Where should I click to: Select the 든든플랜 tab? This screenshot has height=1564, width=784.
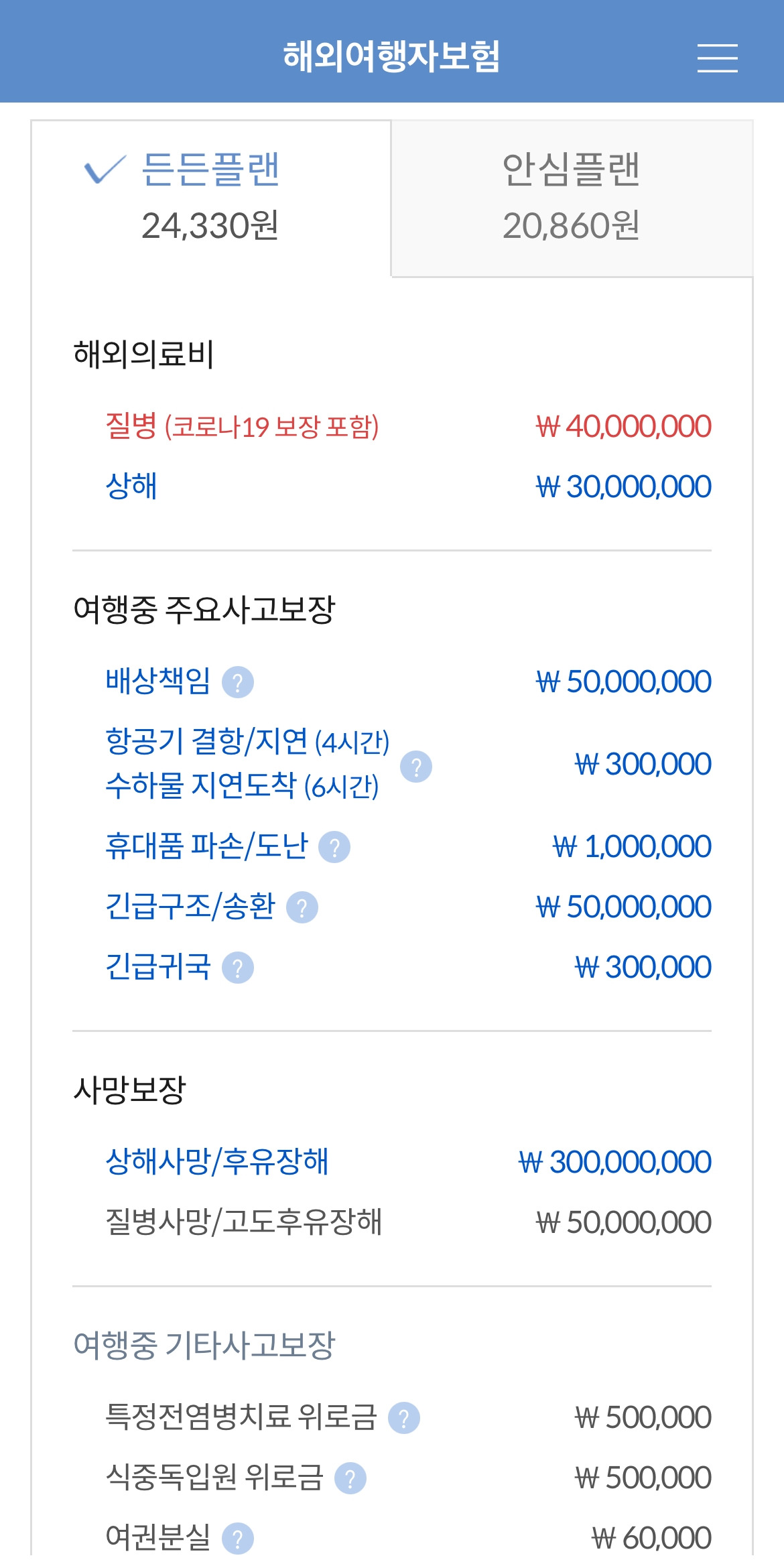[211, 198]
